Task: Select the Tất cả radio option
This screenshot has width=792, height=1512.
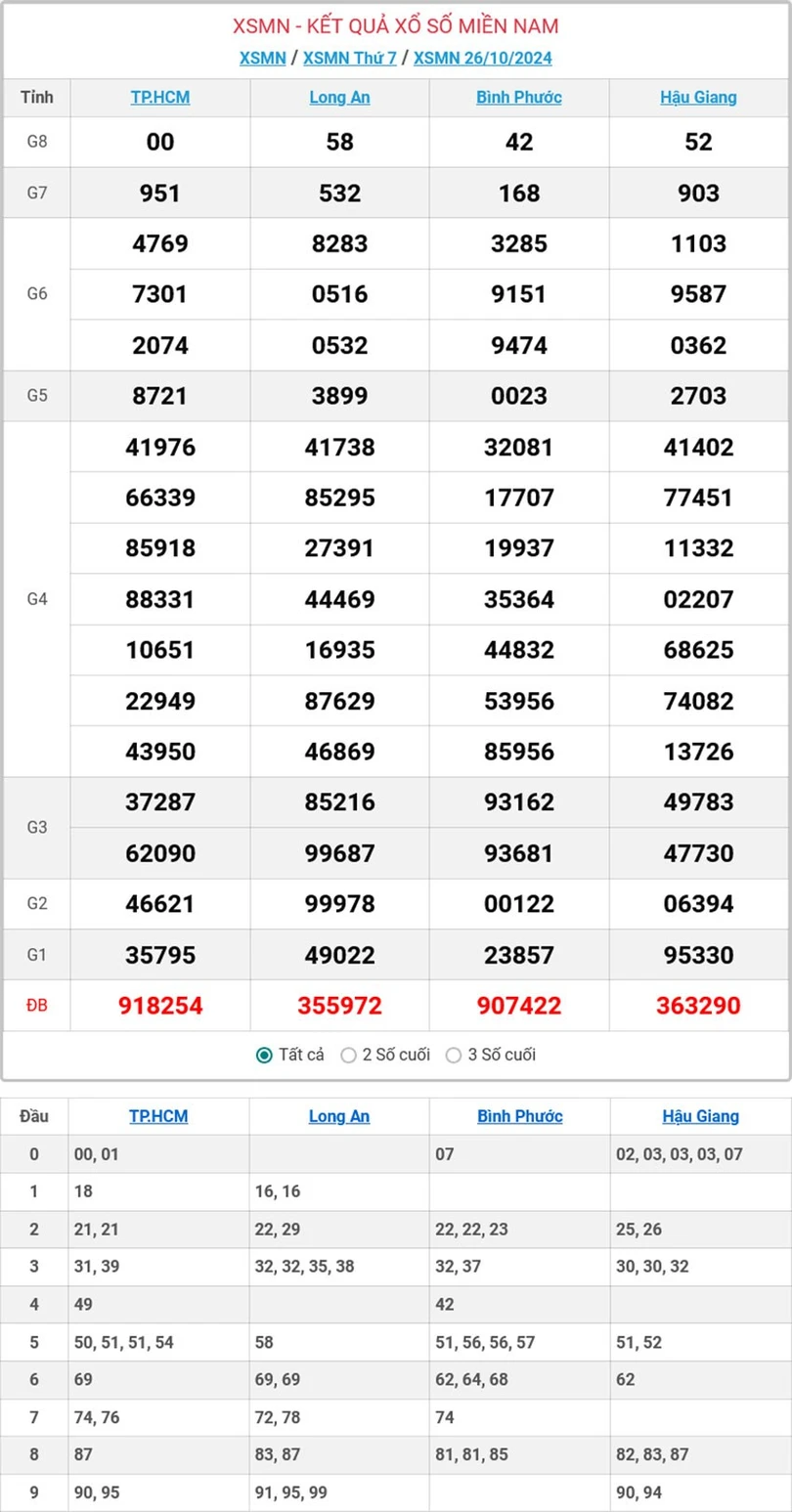Action: [x=264, y=1055]
